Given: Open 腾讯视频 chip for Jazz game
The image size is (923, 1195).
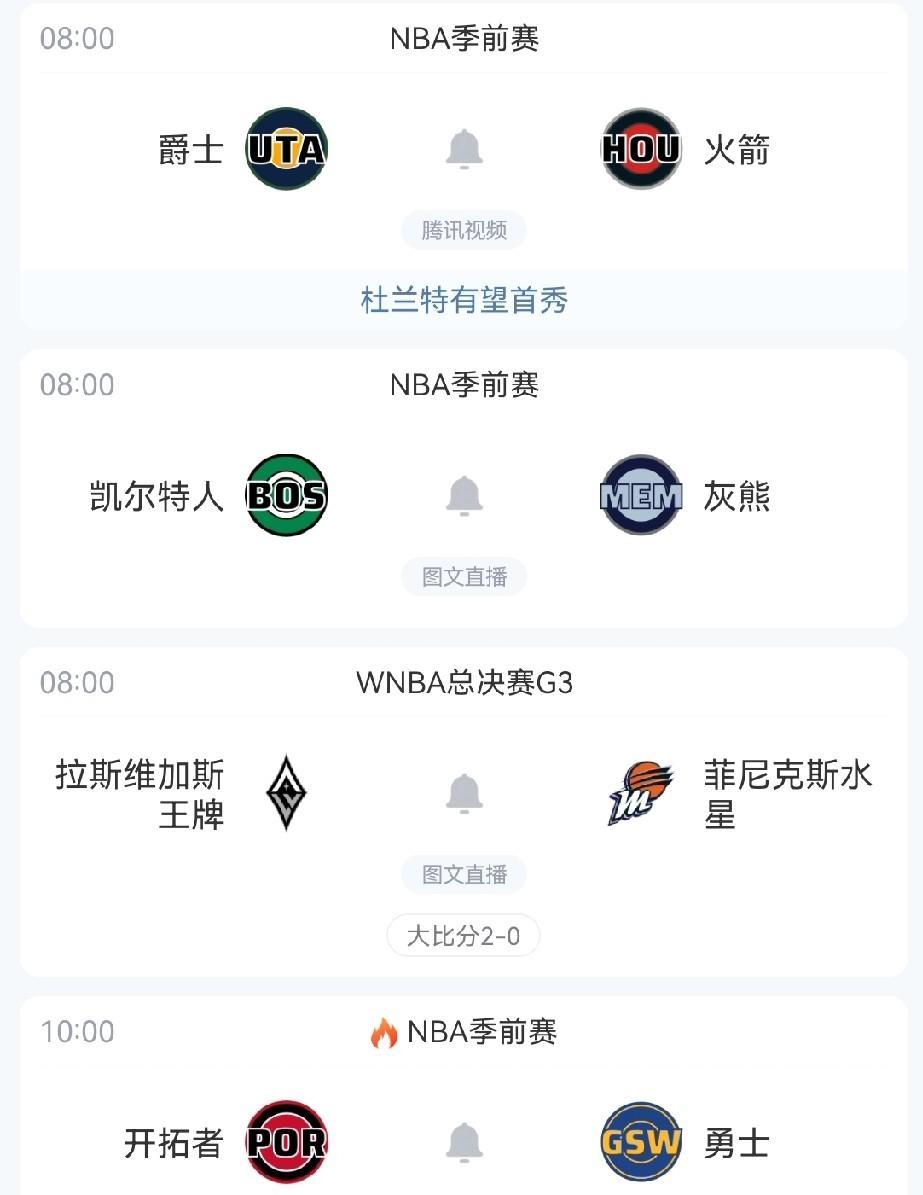Looking at the screenshot, I should [464, 230].
